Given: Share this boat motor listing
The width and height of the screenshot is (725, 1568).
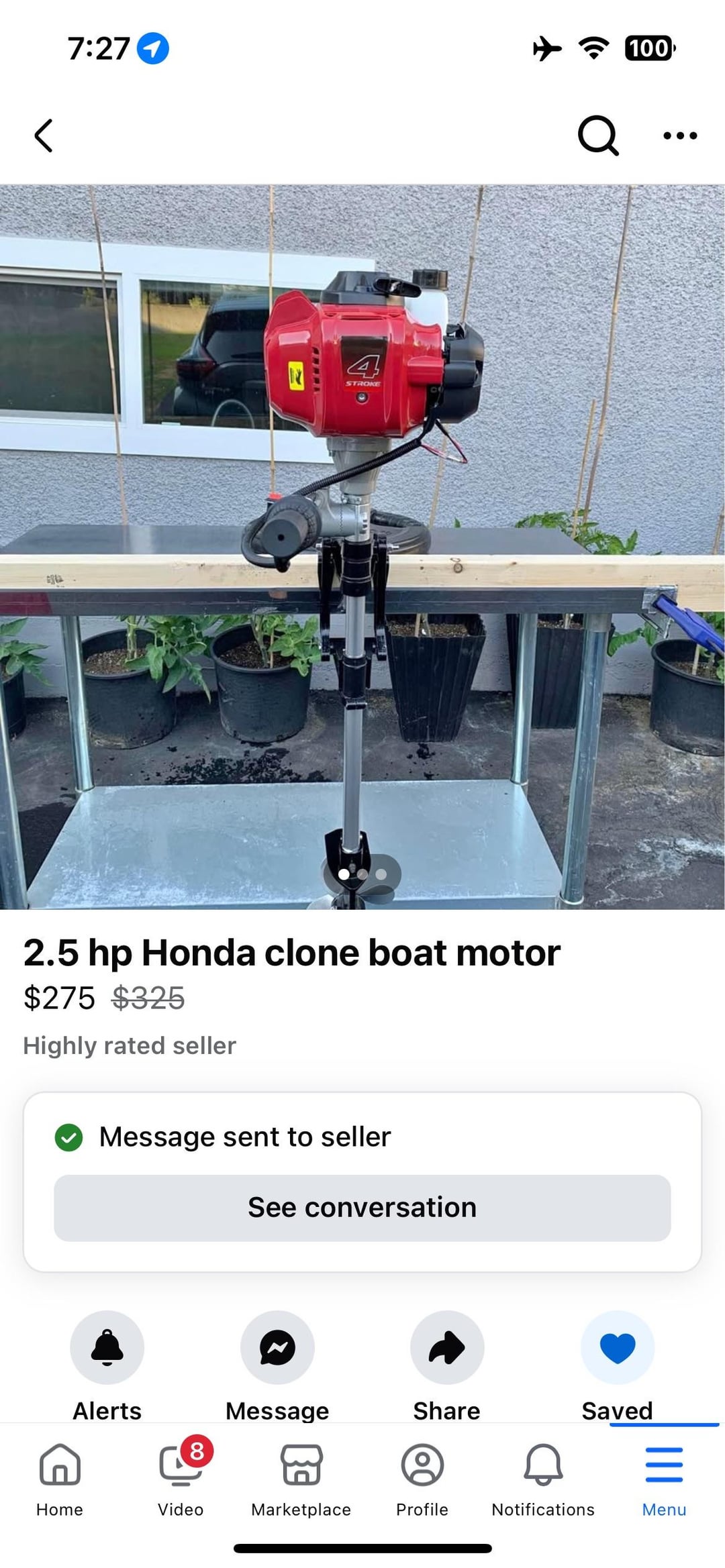Looking at the screenshot, I should 447,1347.
